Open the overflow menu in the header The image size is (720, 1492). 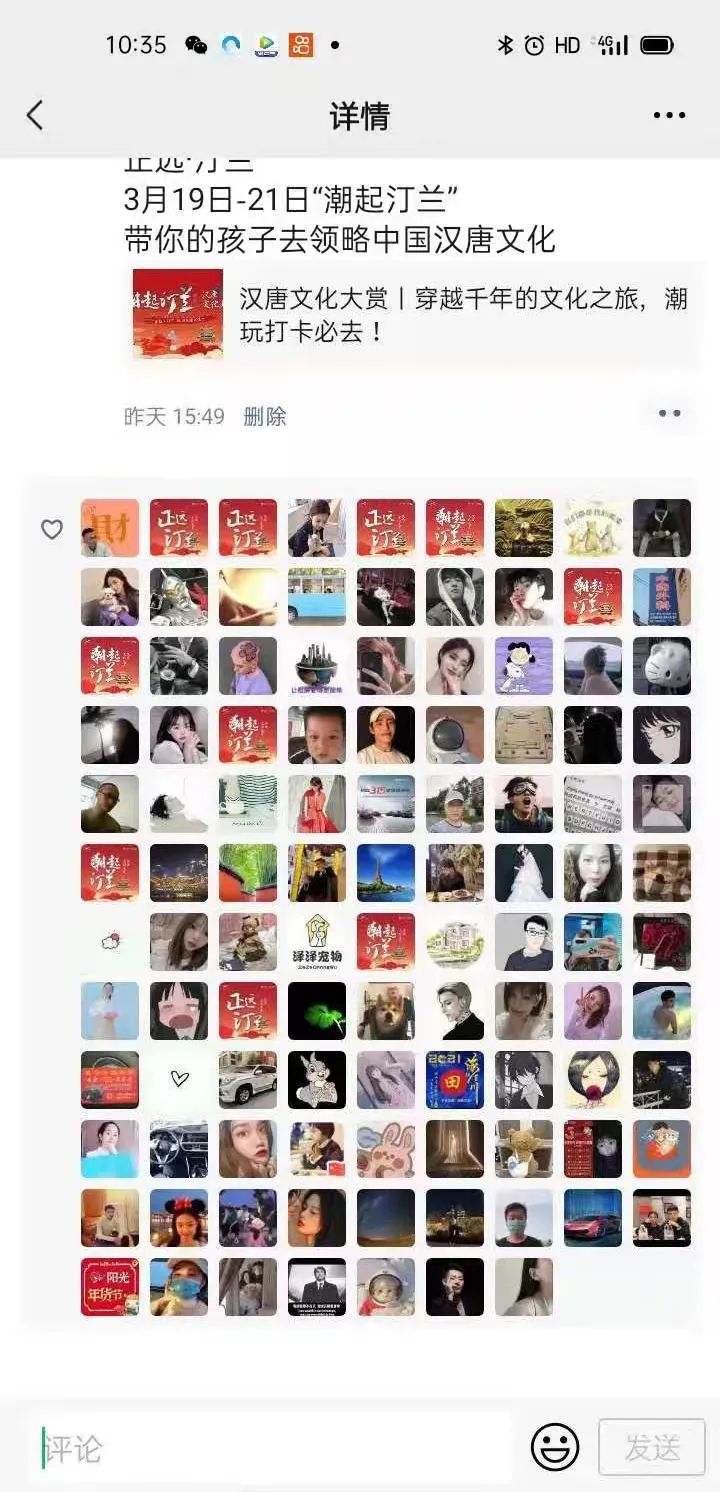(x=669, y=116)
